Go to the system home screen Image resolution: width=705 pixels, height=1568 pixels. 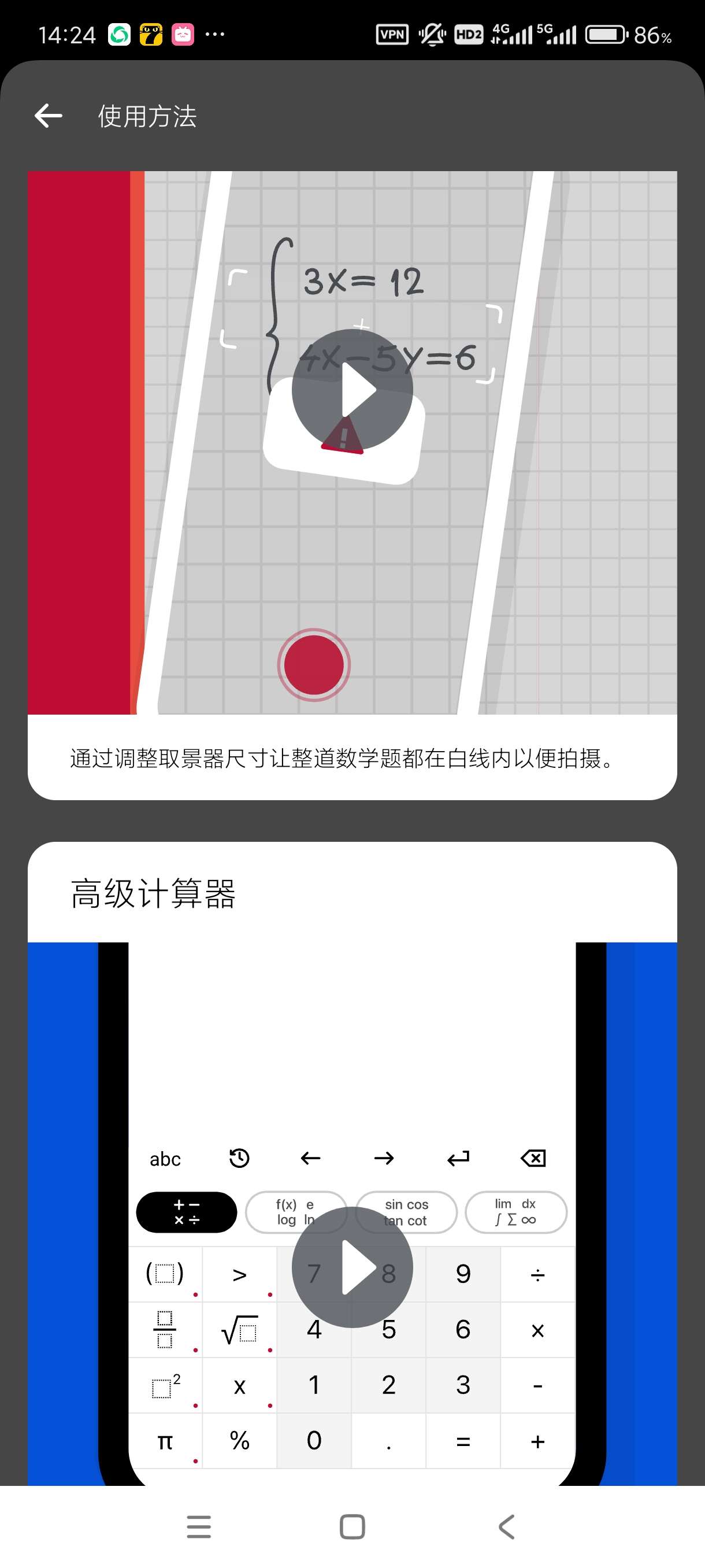coord(352,1526)
